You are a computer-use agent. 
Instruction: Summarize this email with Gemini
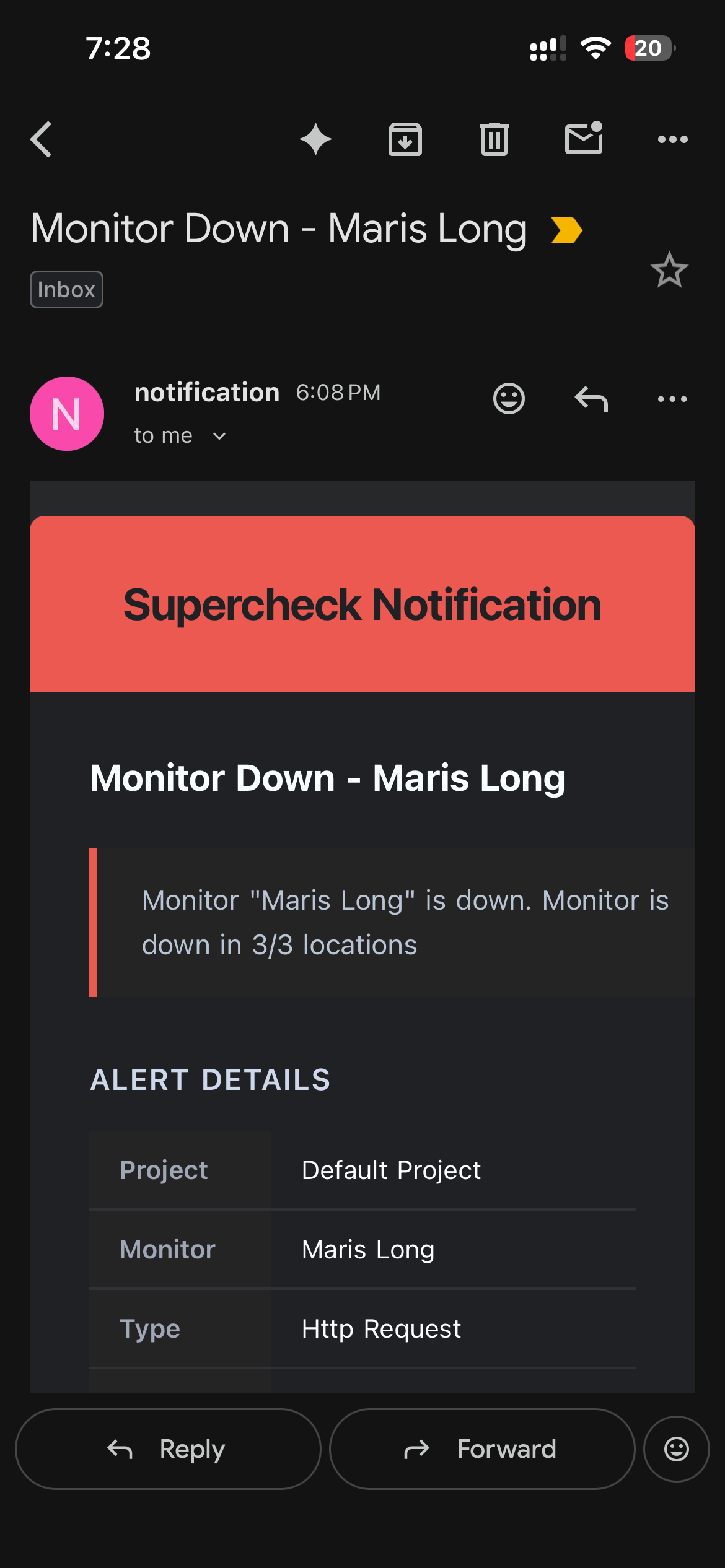coord(315,139)
